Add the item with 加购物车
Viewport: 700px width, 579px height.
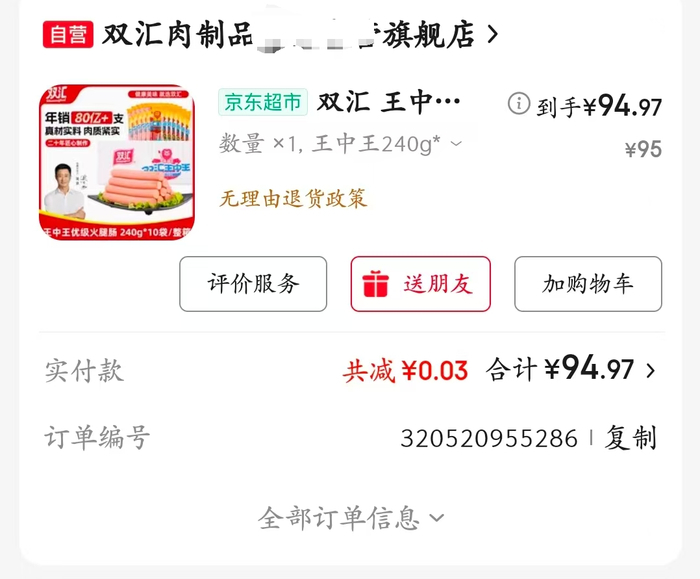[588, 284]
